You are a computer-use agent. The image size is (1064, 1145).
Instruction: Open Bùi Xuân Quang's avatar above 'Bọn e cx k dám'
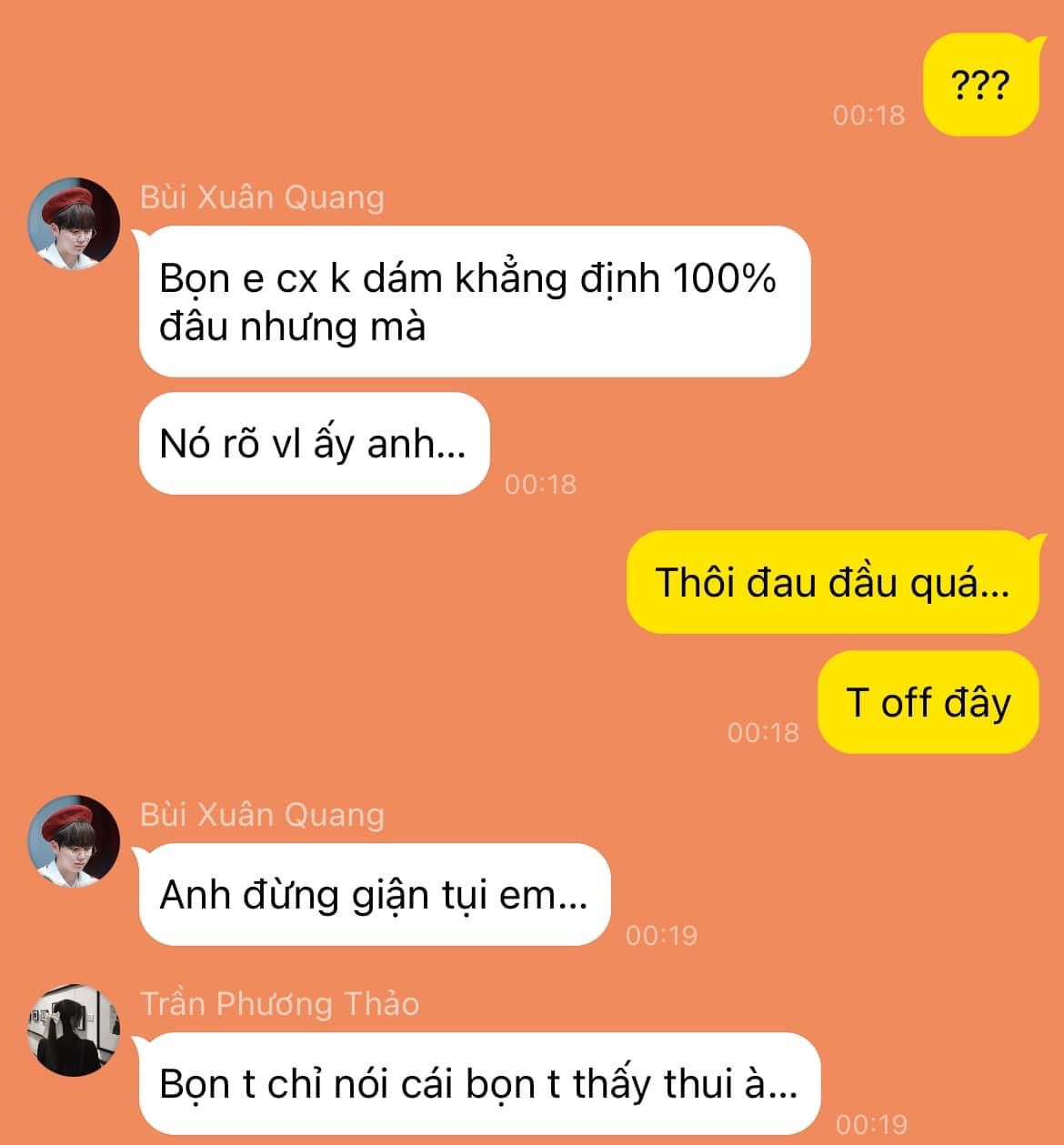coord(74,224)
